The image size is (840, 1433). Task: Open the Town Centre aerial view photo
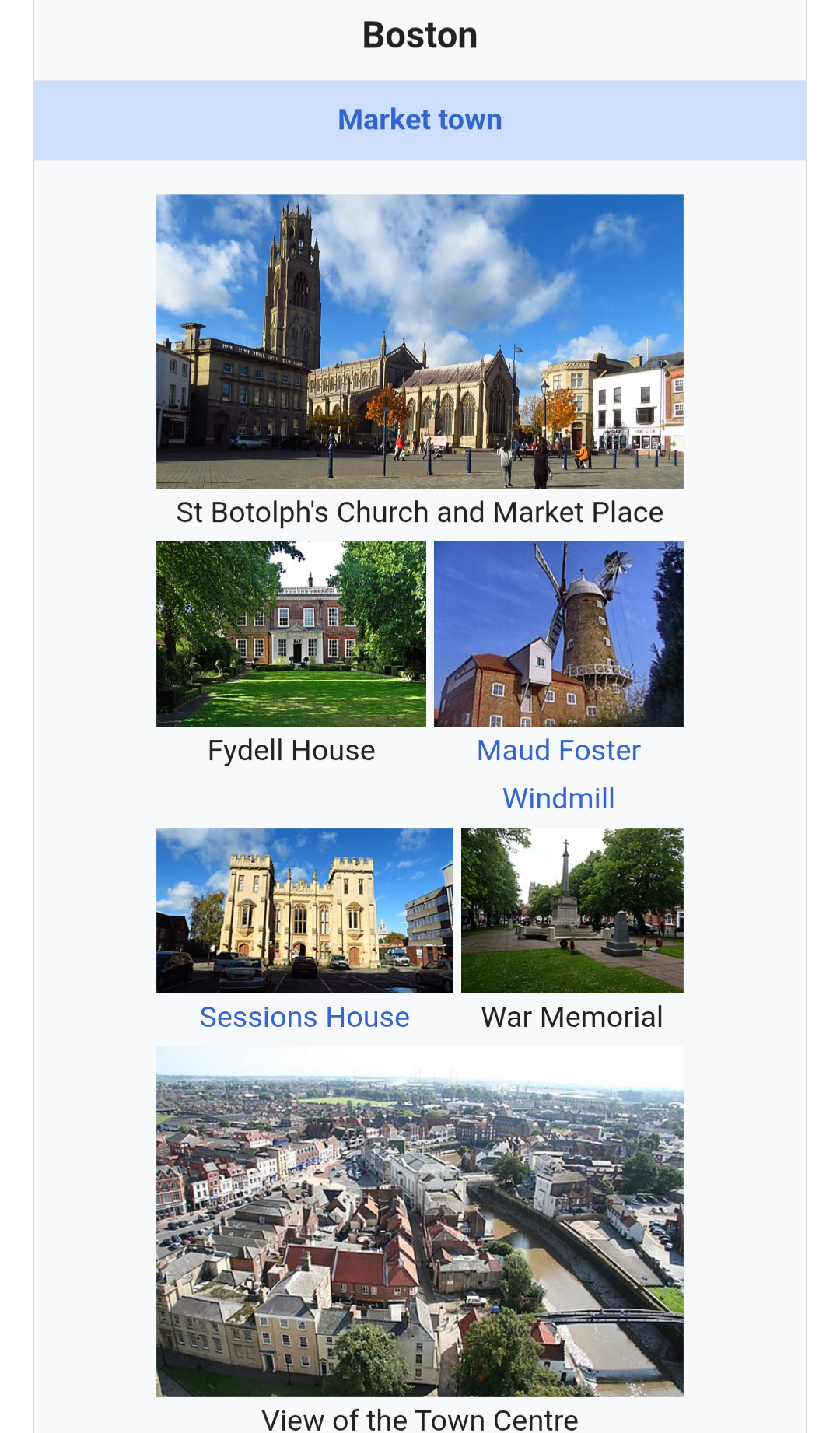pos(420,1221)
